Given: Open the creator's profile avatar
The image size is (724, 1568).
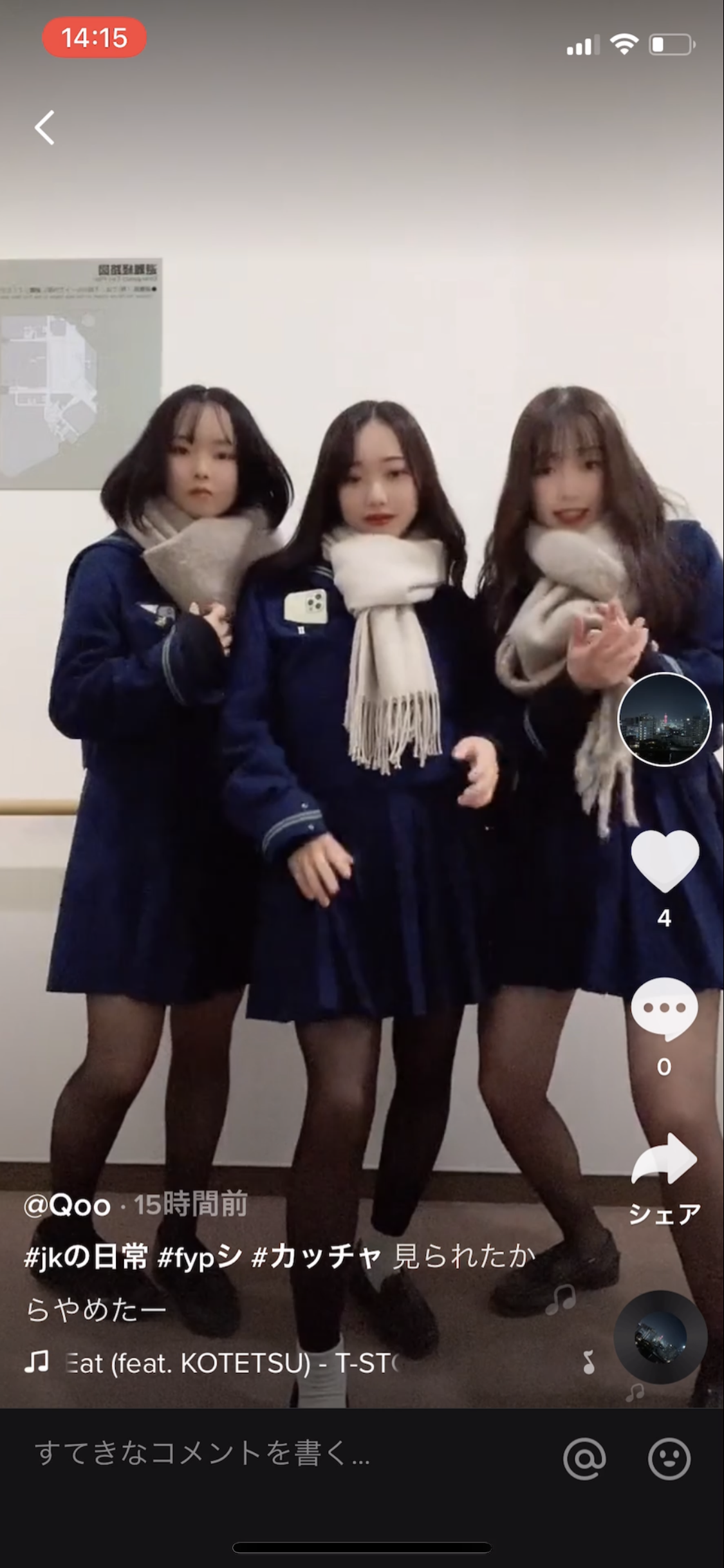Looking at the screenshot, I should (x=664, y=720).
